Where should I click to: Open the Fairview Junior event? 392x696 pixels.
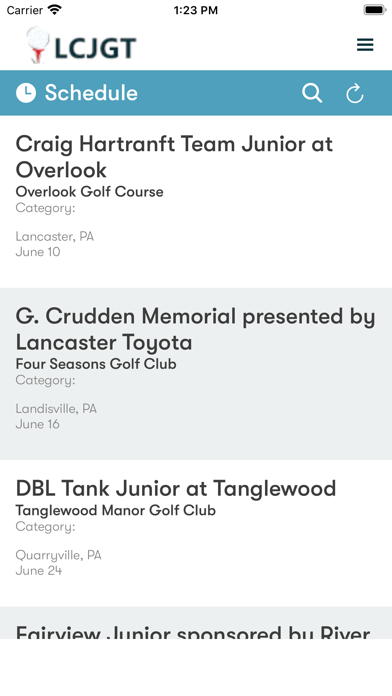196,623
